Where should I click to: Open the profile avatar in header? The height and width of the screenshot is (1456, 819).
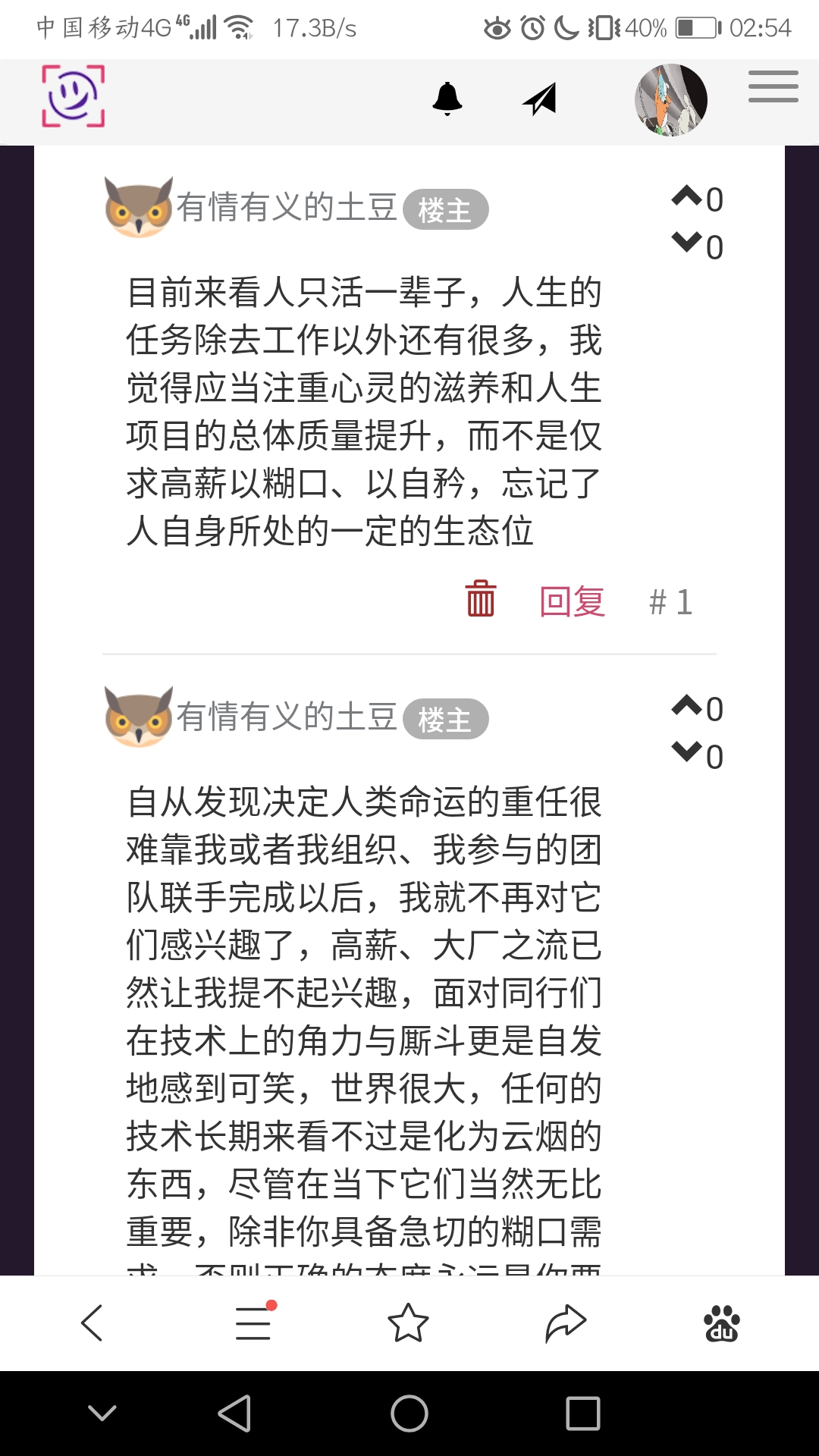(670, 100)
